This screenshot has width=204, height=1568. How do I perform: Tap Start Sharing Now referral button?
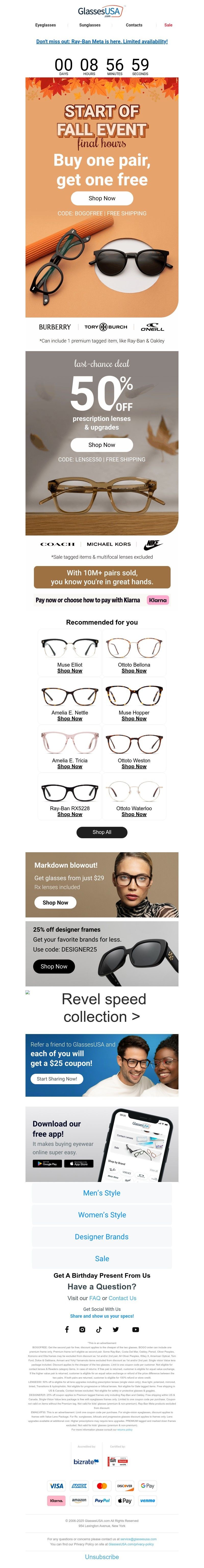[57, 1078]
